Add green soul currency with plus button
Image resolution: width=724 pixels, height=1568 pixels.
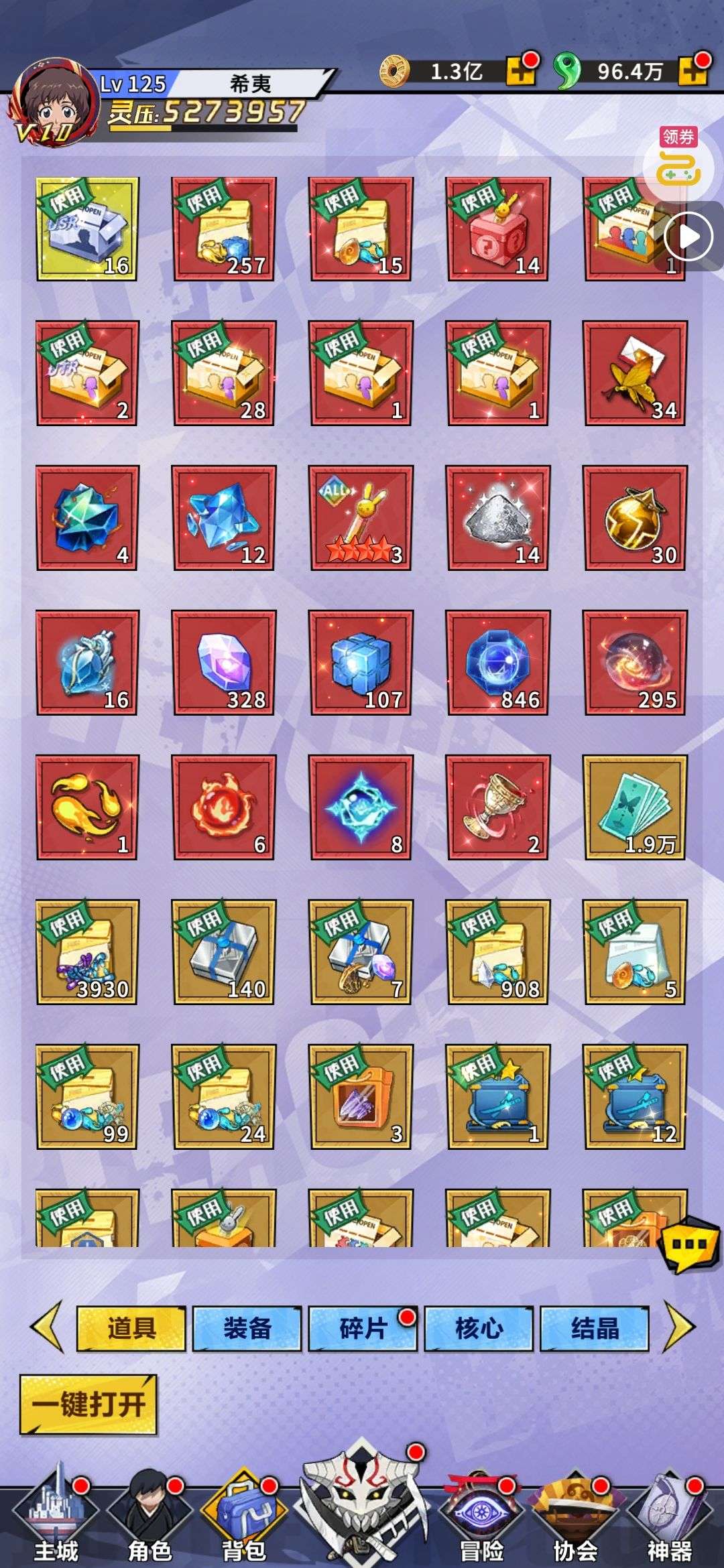[692, 71]
